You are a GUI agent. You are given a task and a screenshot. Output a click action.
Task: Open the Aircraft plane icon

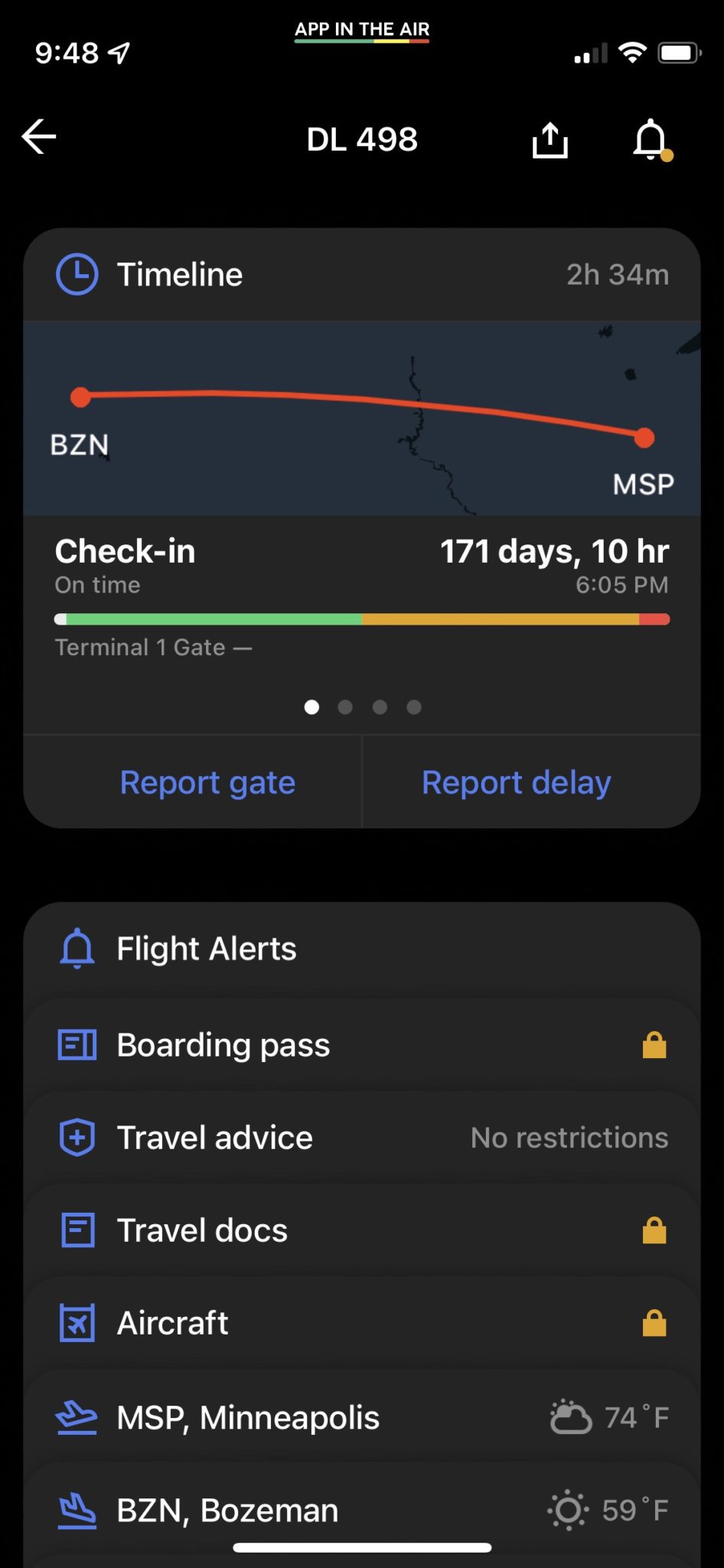click(x=77, y=1322)
